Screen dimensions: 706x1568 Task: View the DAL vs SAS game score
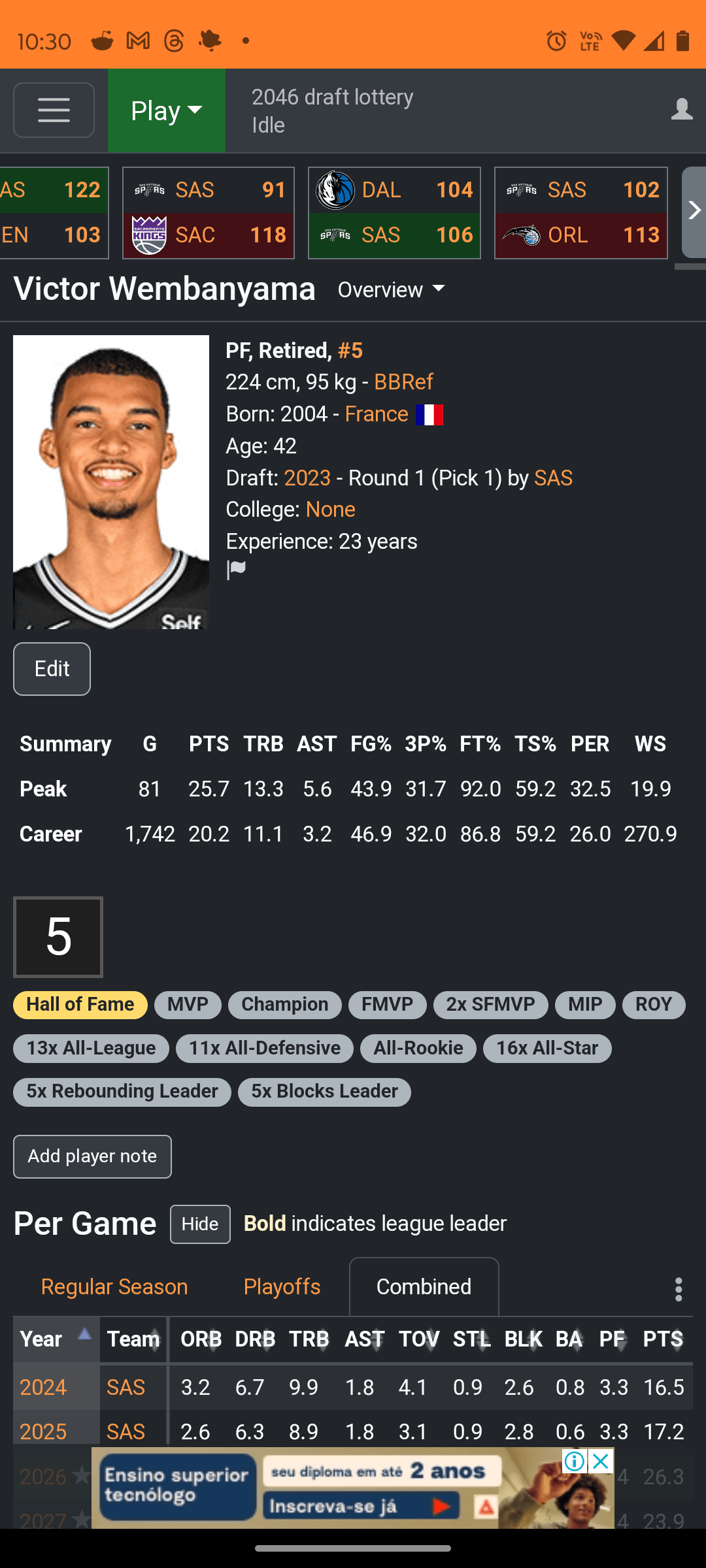click(394, 212)
